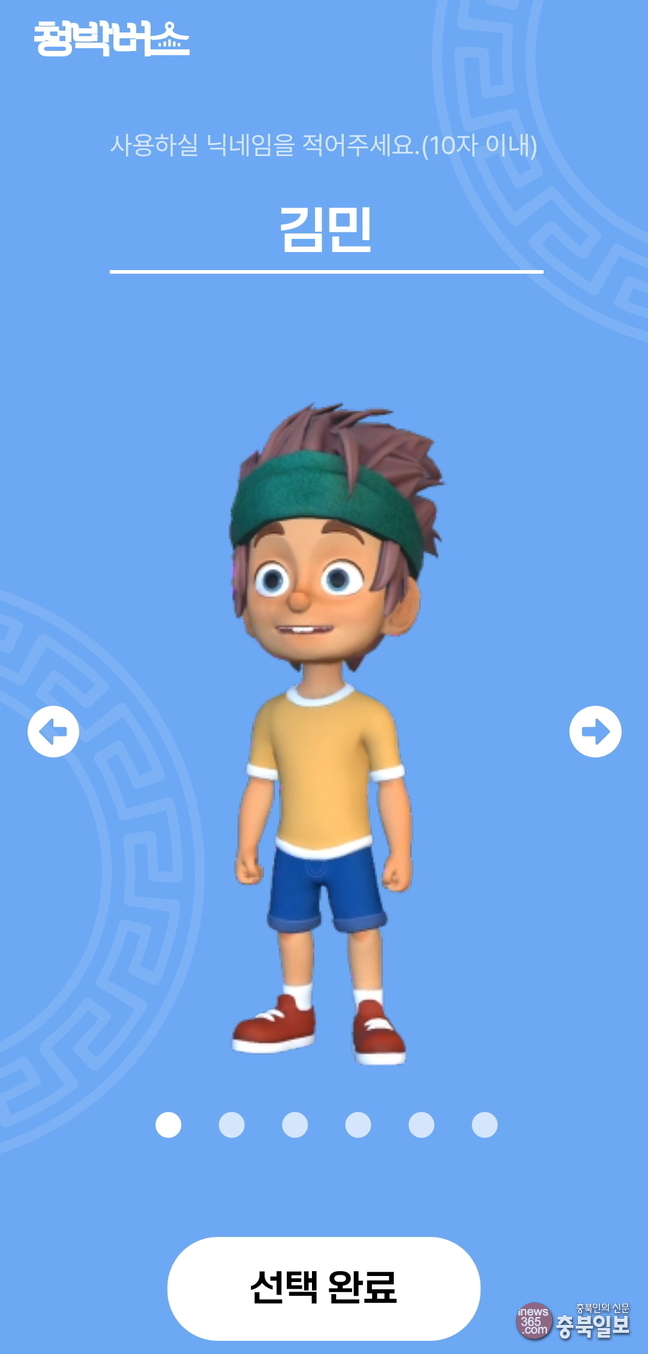Tap the nickname field showing 김민
This screenshot has height=1354, width=648.
[x=326, y=232]
